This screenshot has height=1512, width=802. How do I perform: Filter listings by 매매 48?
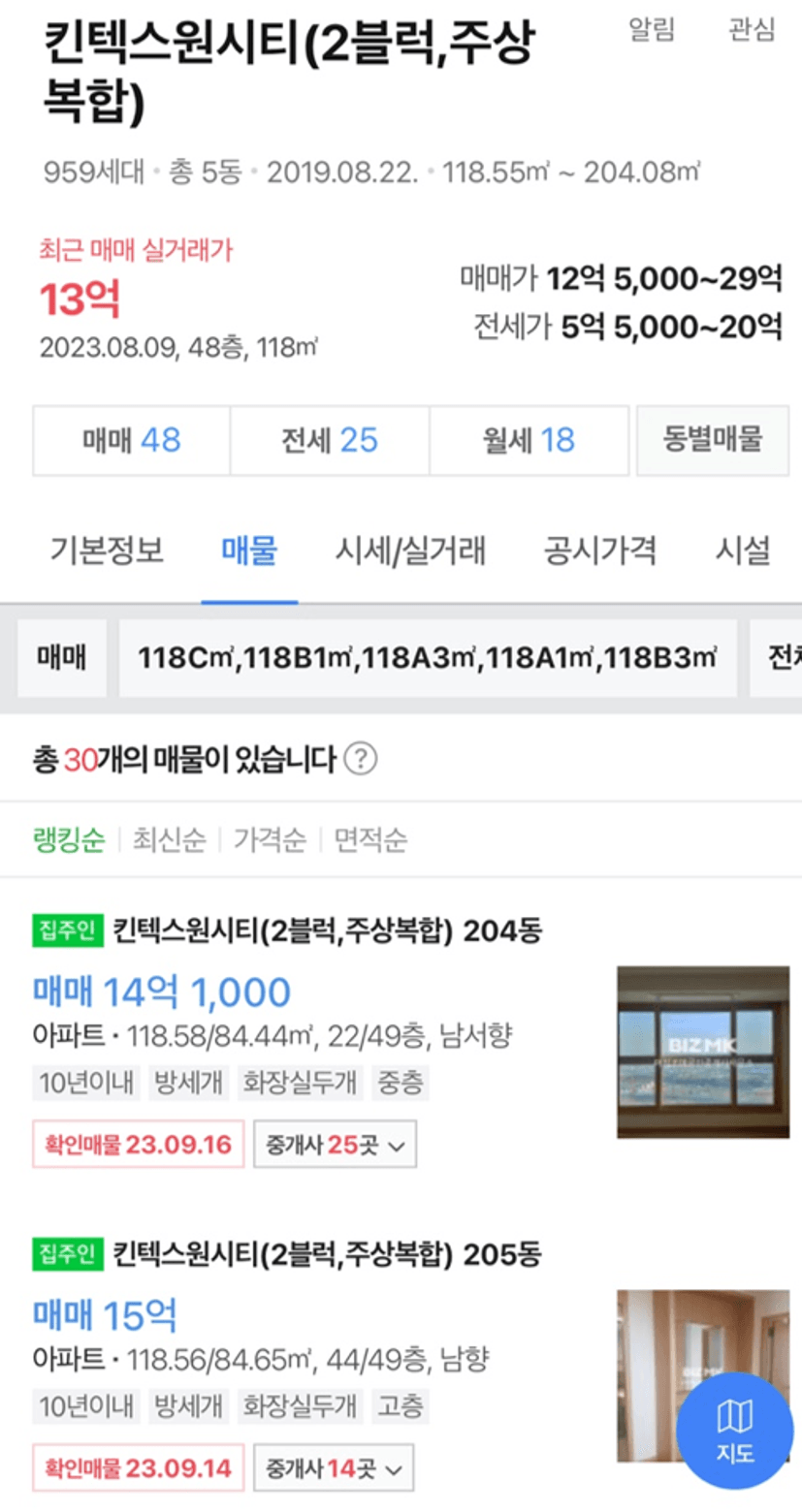click(x=132, y=441)
